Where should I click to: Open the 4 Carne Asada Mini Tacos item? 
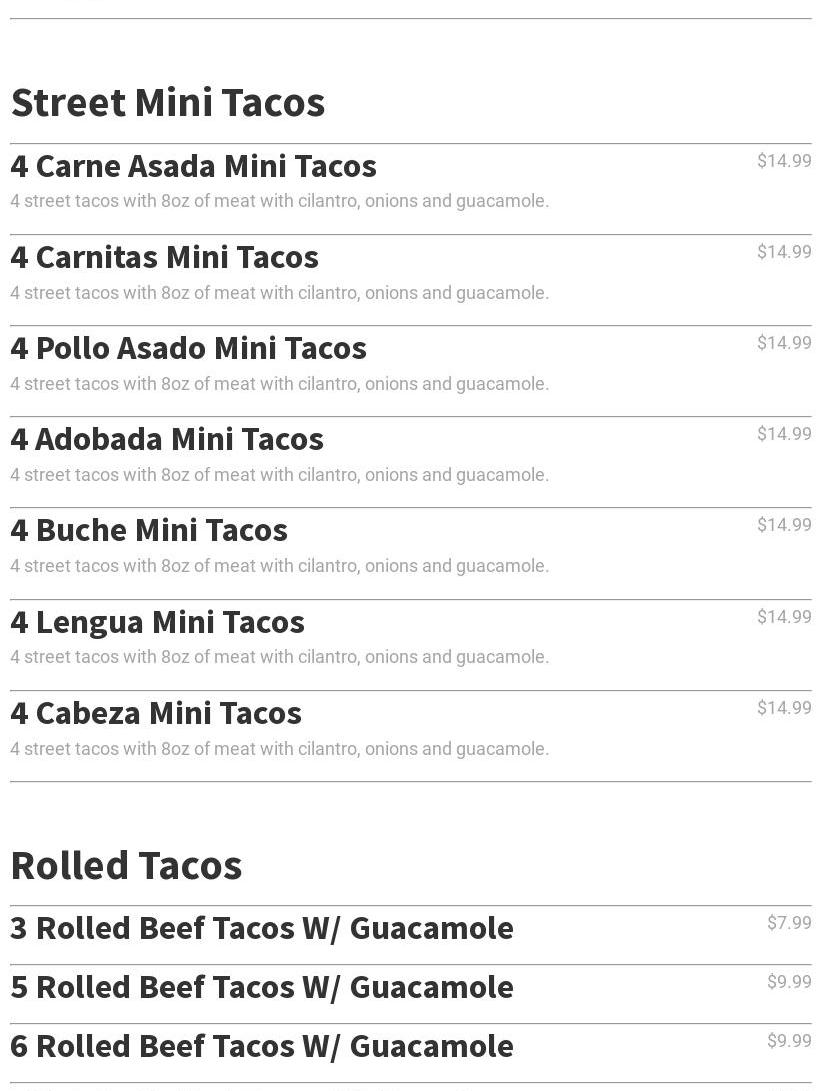(194, 166)
